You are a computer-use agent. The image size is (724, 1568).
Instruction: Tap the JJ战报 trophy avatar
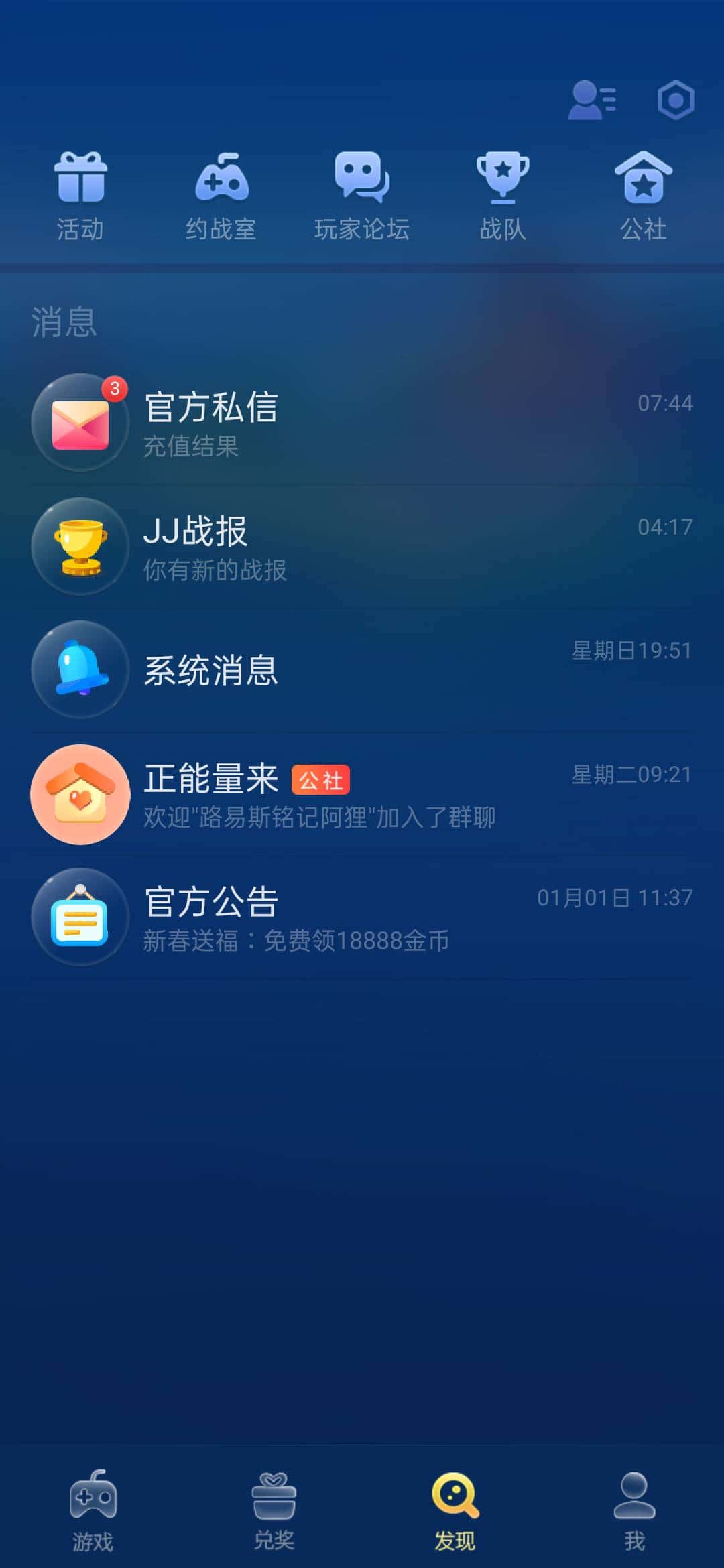coord(80,547)
